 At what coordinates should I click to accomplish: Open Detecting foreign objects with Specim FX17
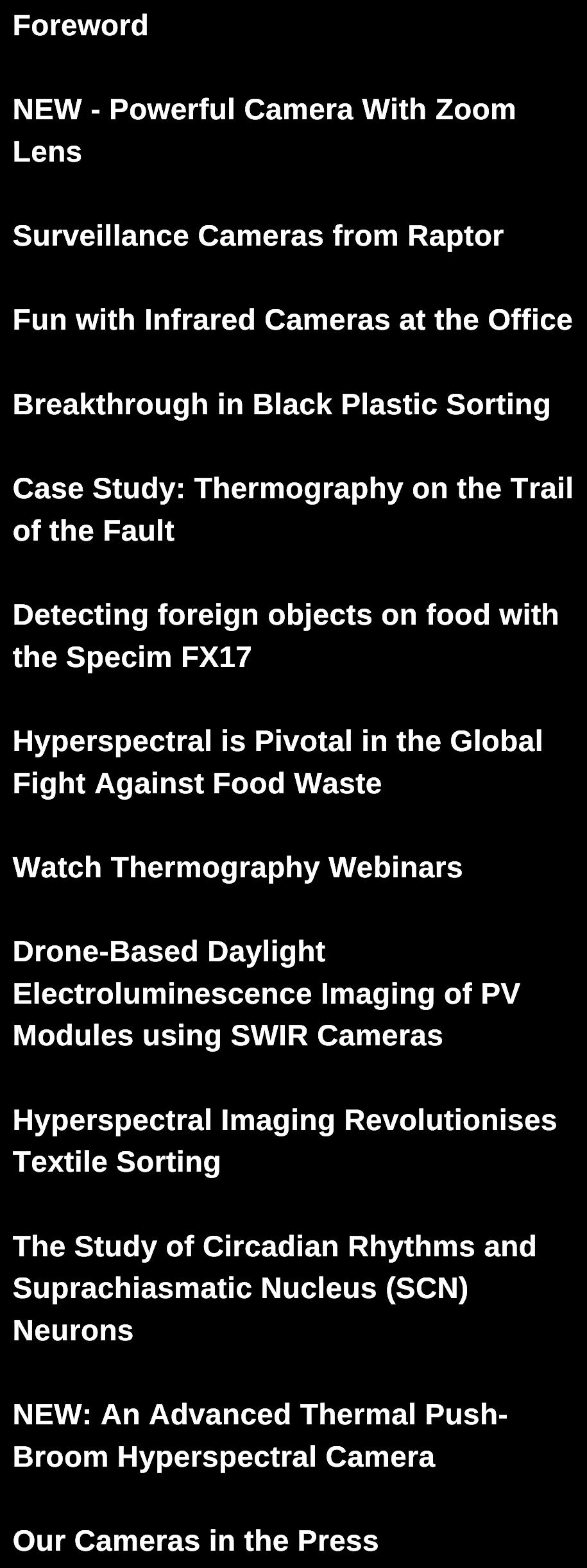(x=285, y=615)
